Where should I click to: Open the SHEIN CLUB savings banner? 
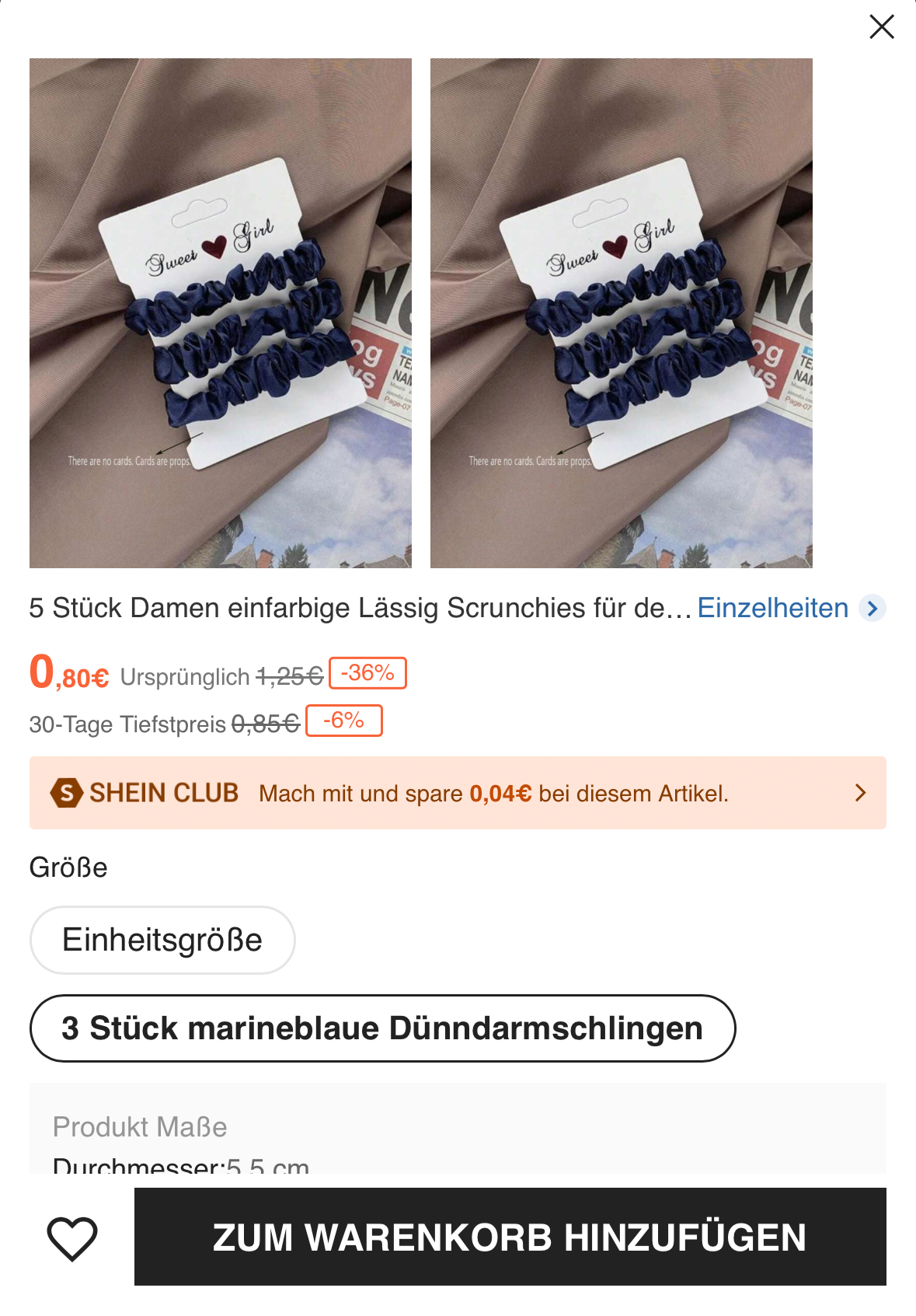tap(458, 793)
